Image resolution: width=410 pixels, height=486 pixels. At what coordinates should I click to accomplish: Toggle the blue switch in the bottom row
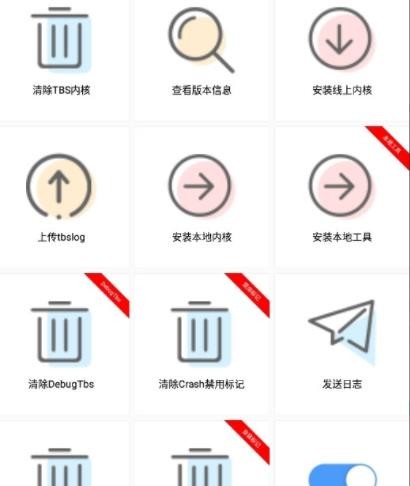pyautogui.click(x=343, y=475)
